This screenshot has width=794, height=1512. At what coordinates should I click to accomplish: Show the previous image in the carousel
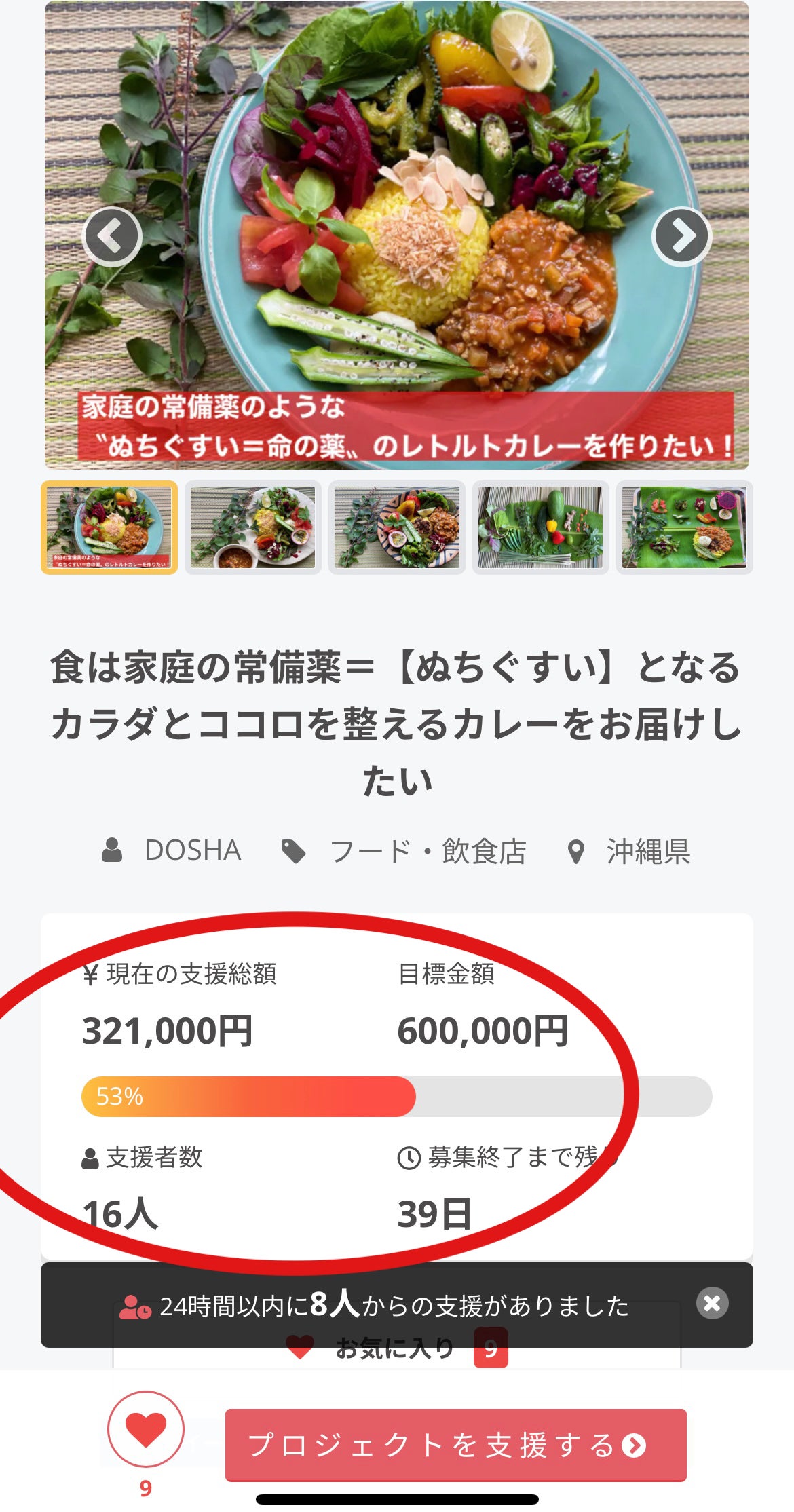(x=112, y=236)
